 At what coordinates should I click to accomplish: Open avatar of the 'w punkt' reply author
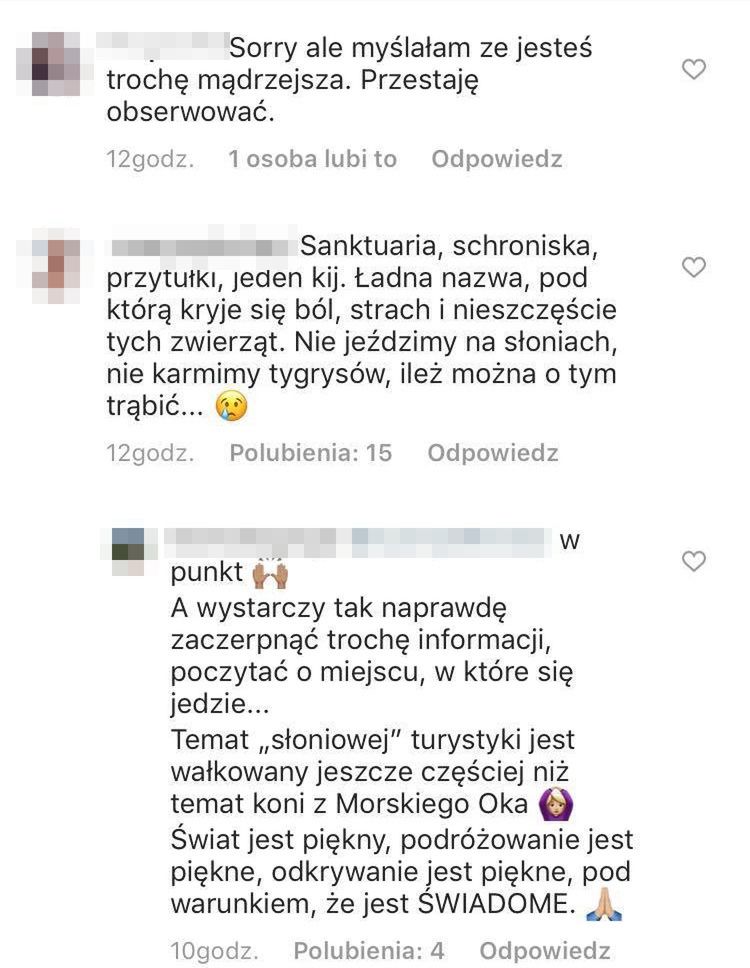click(x=127, y=551)
